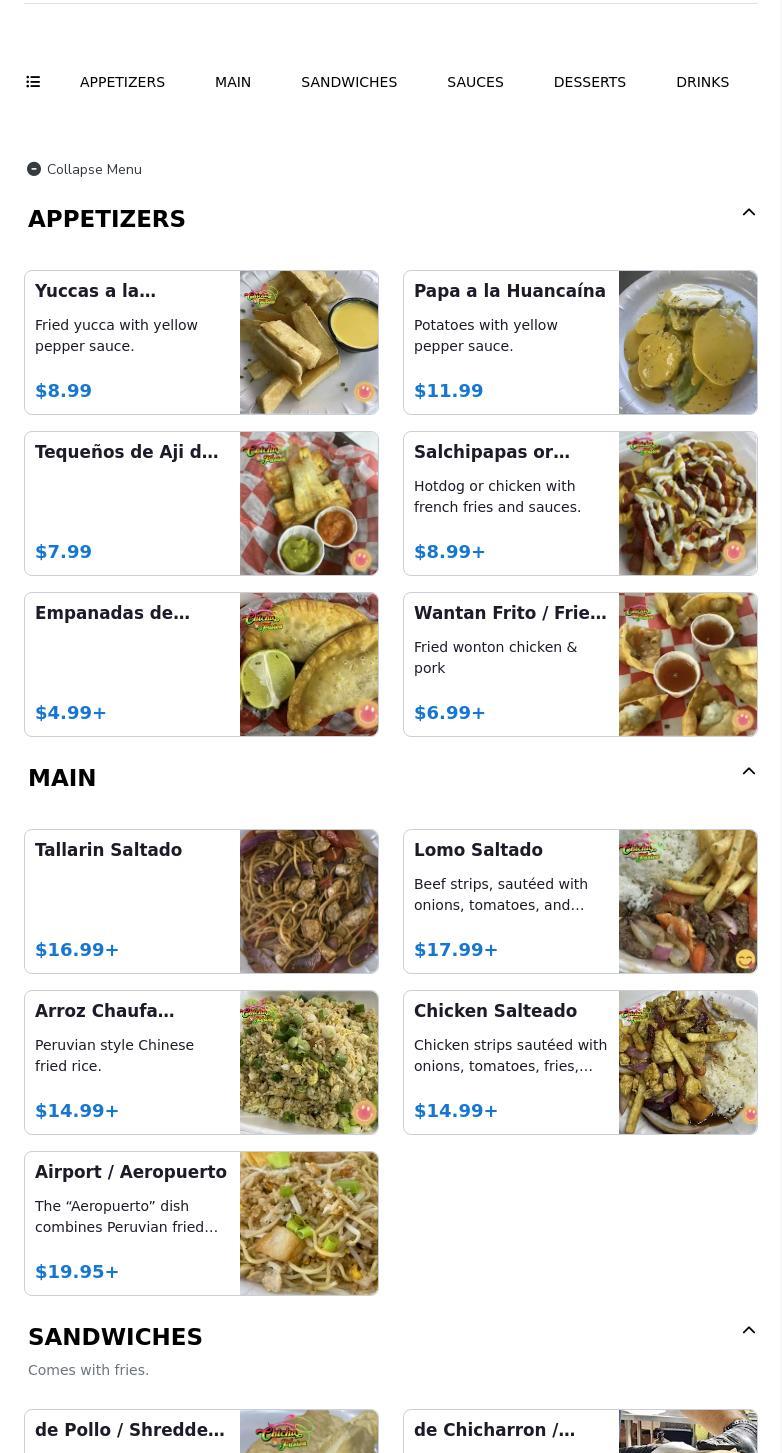Switch to the Main category tab
Viewport: 782px width, 1453px height.
pyautogui.click(x=233, y=82)
